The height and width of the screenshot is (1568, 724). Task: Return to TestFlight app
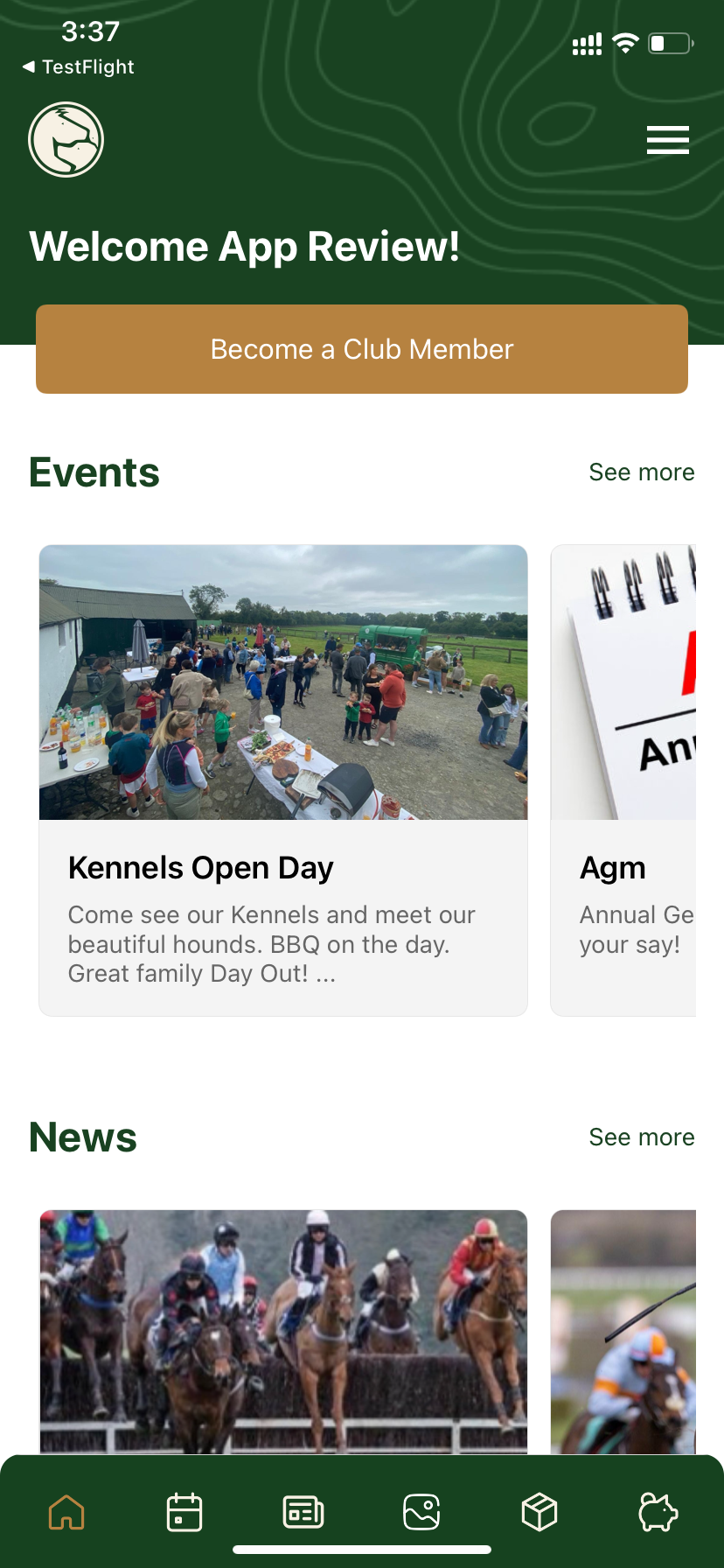pyautogui.click(x=79, y=67)
